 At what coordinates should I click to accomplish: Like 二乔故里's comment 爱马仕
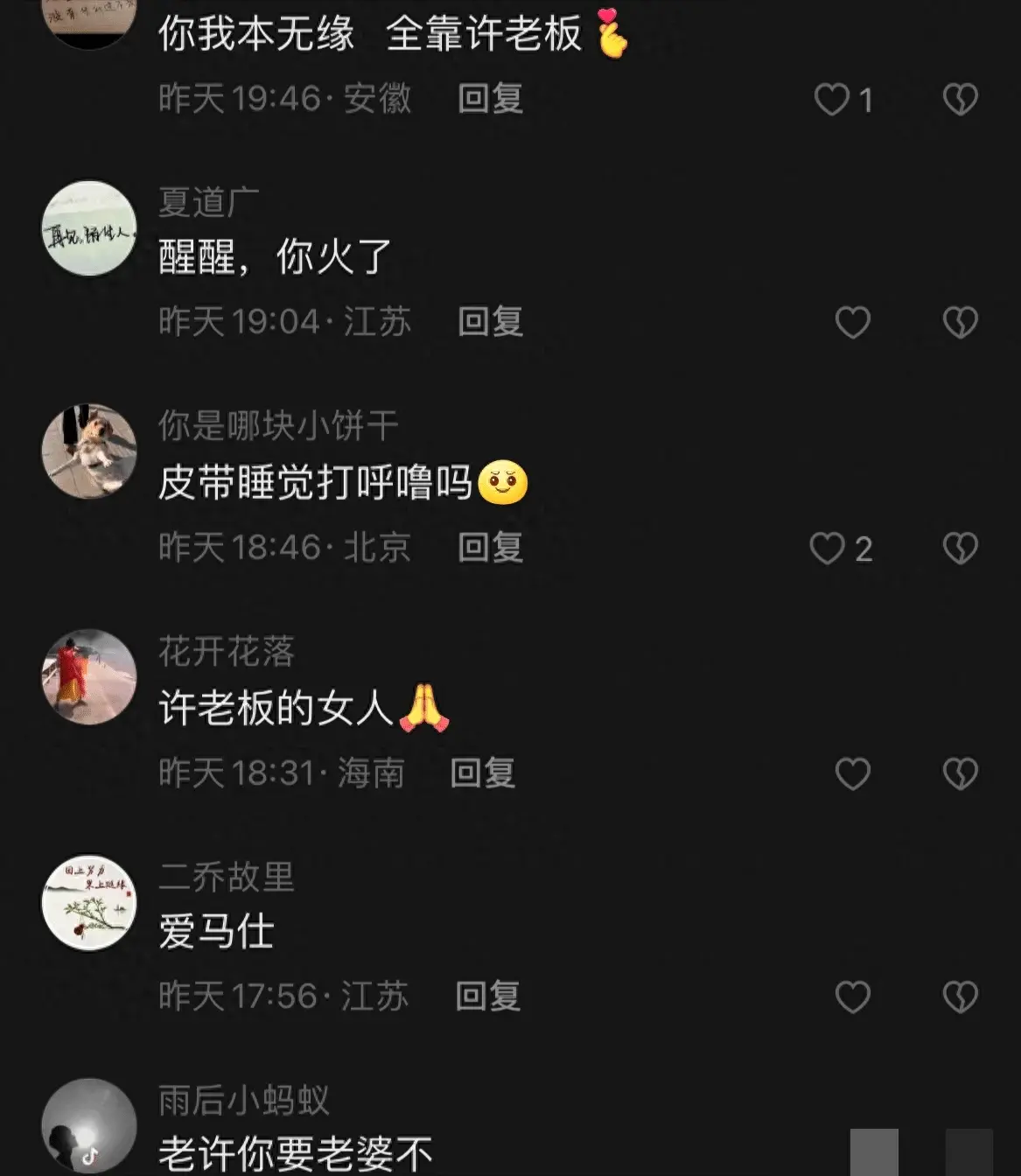tap(852, 997)
